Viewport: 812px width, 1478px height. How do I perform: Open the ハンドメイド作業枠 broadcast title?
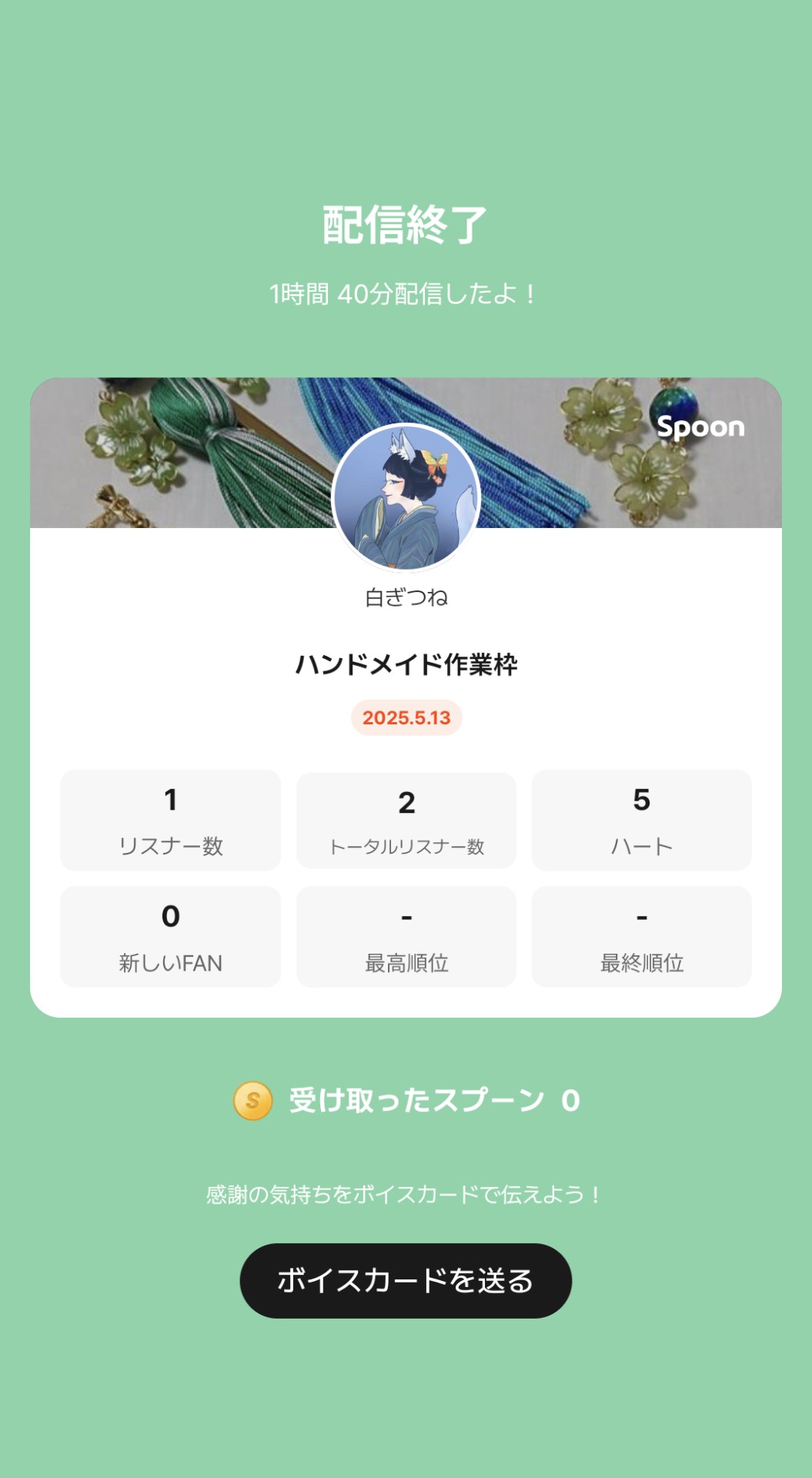pos(406,663)
